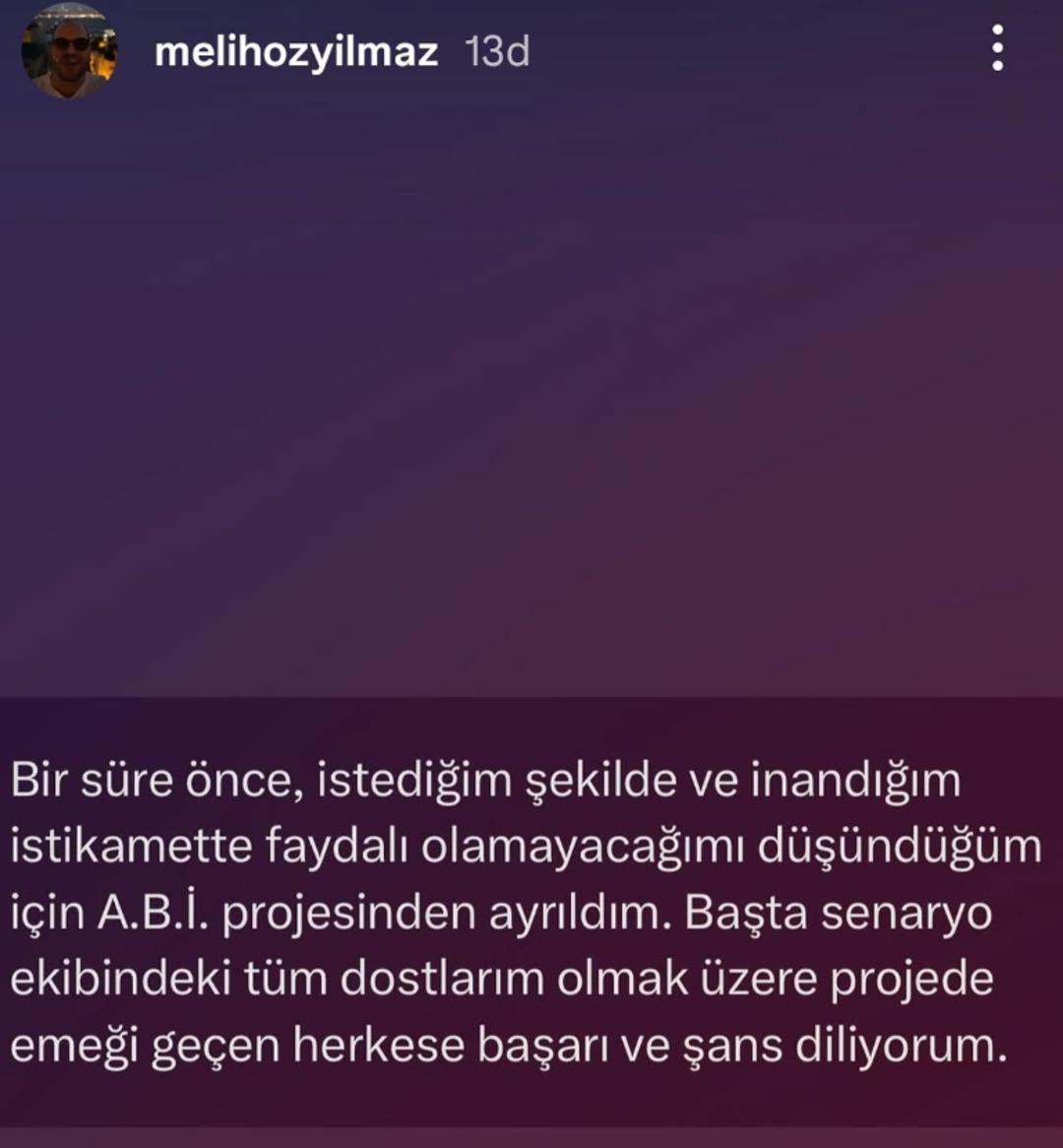Click the avatar thumbnail in the story header
Screen dimensions: 1063x1148
click(x=68, y=51)
